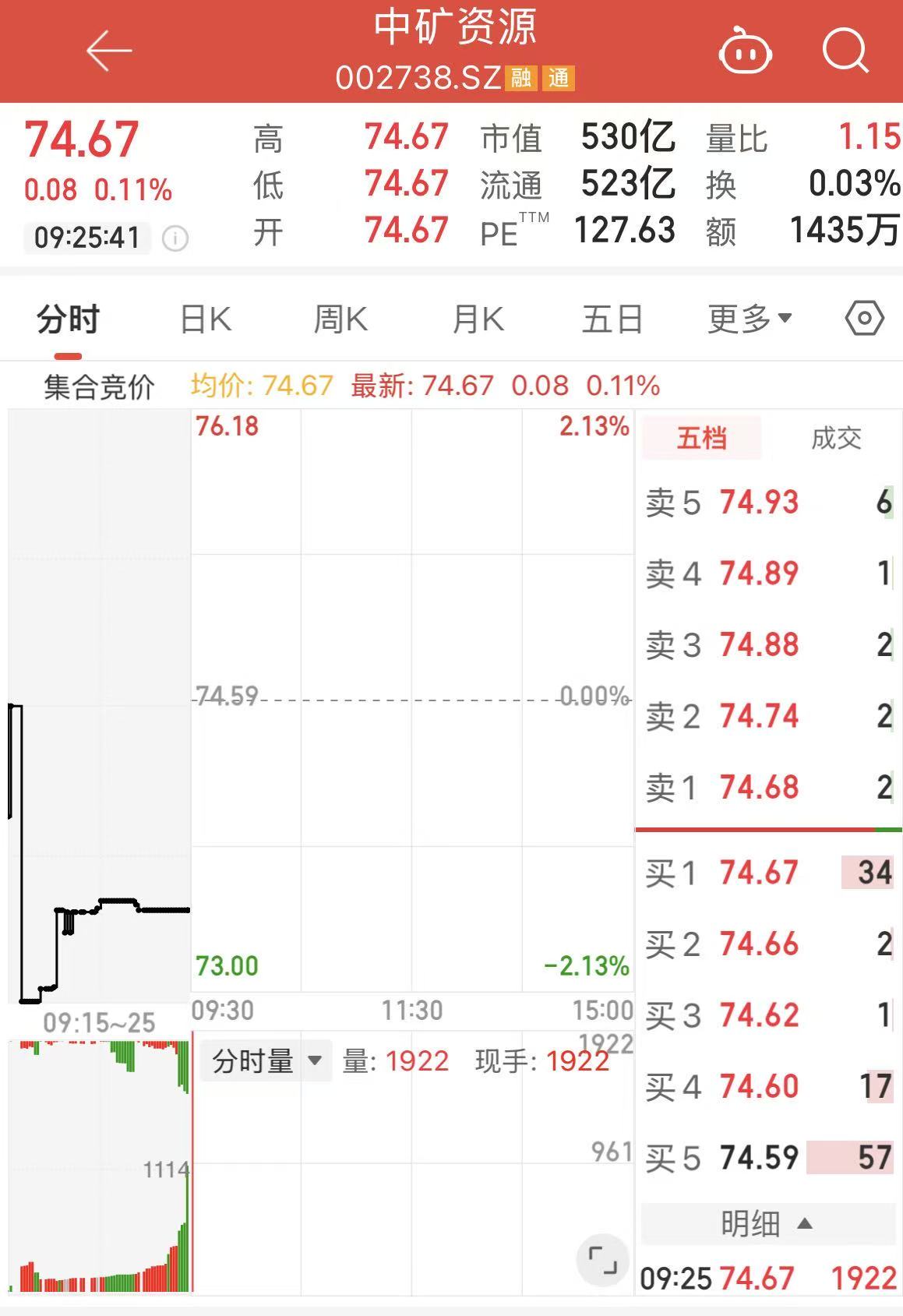Image resolution: width=903 pixels, height=1316 pixels.
Task: Switch to the 成交 trades tab
Action: click(836, 439)
